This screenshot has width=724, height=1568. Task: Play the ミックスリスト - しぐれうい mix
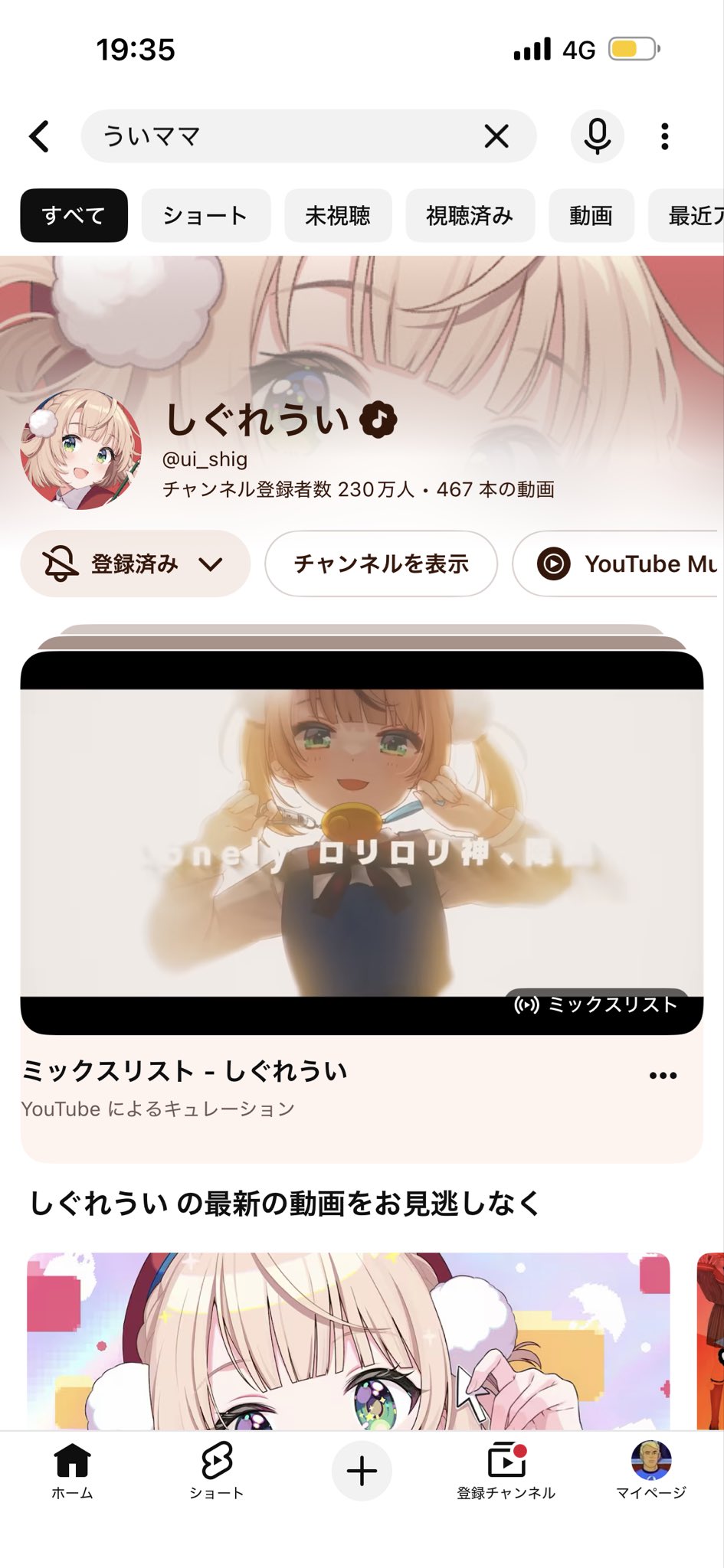click(x=362, y=842)
